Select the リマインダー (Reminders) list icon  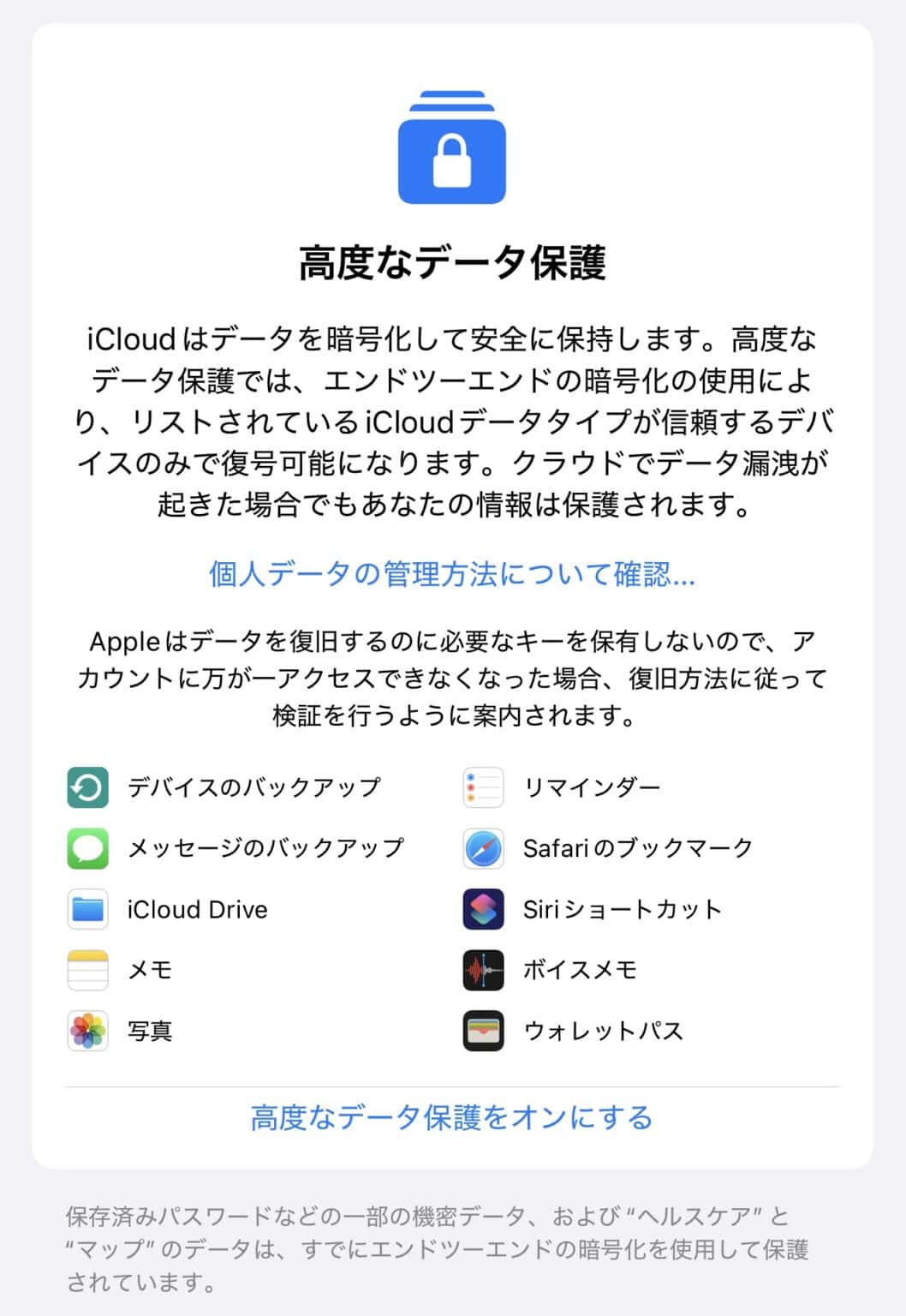click(482, 786)
